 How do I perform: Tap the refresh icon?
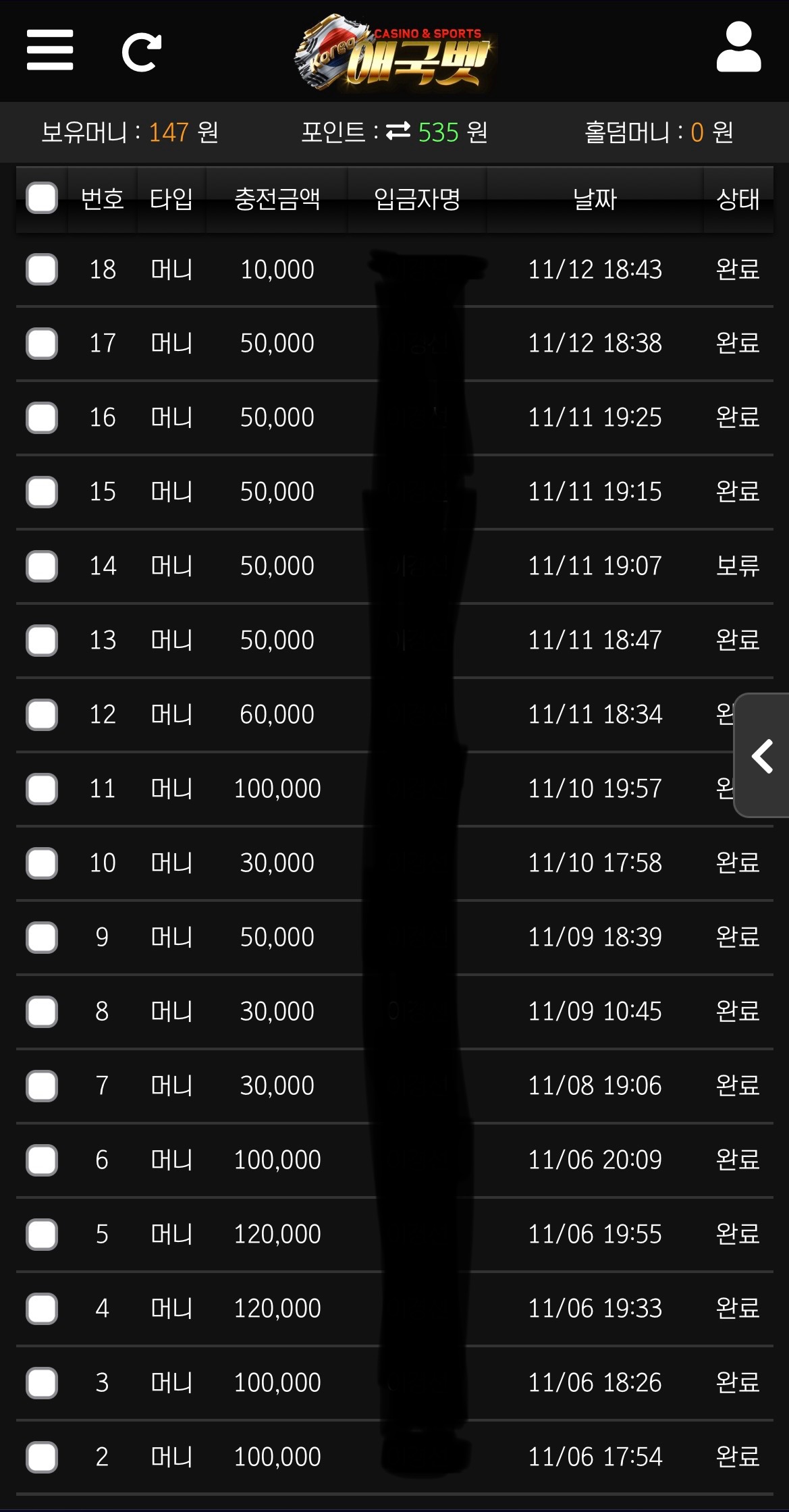(141, 52)
